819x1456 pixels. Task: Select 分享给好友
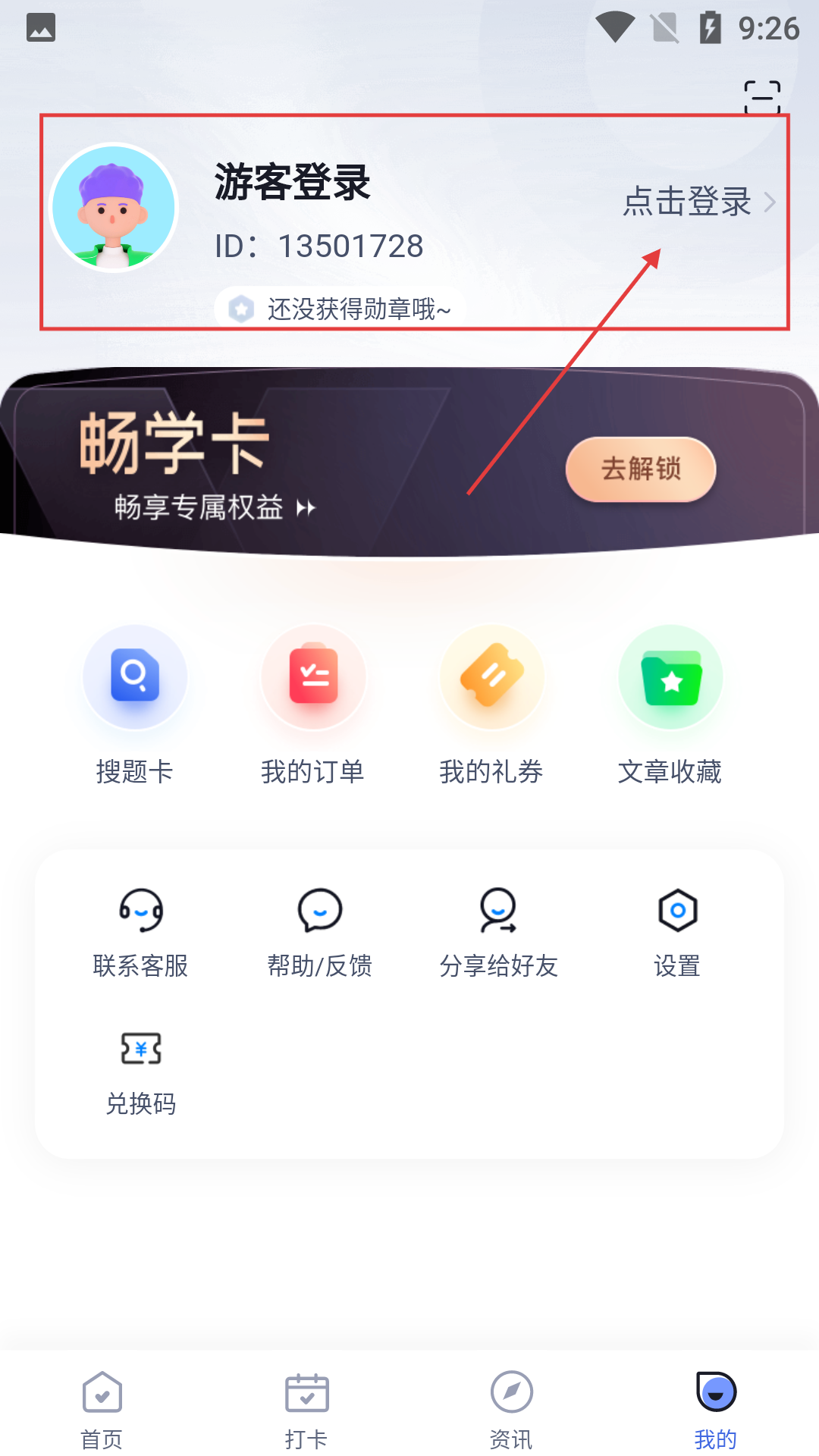point(499,933)
